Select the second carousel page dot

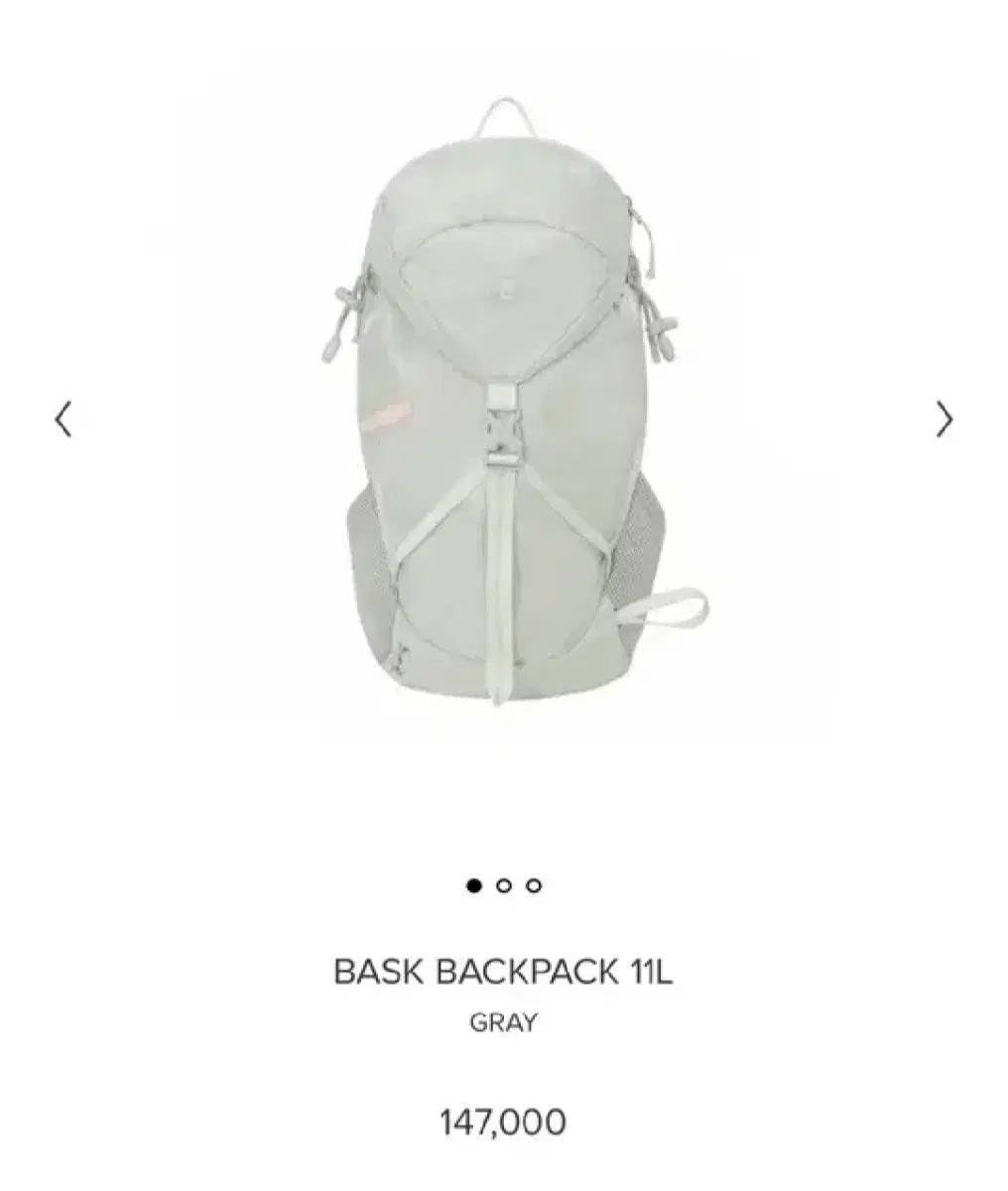click(504, 885)
